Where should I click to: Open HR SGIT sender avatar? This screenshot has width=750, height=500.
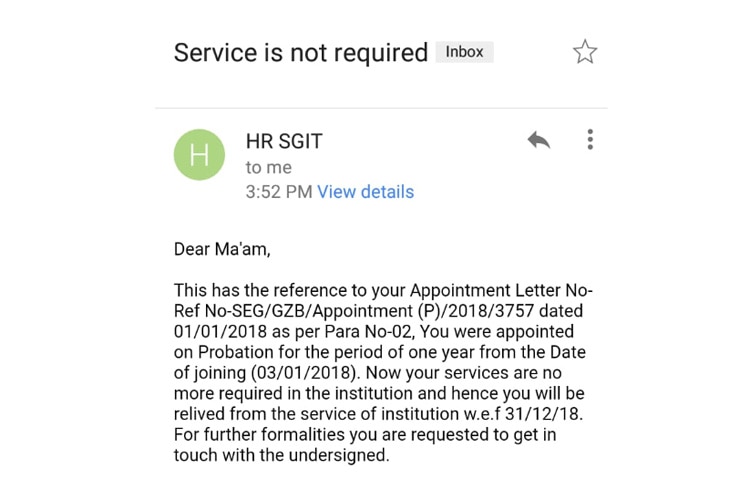(199, 155)
